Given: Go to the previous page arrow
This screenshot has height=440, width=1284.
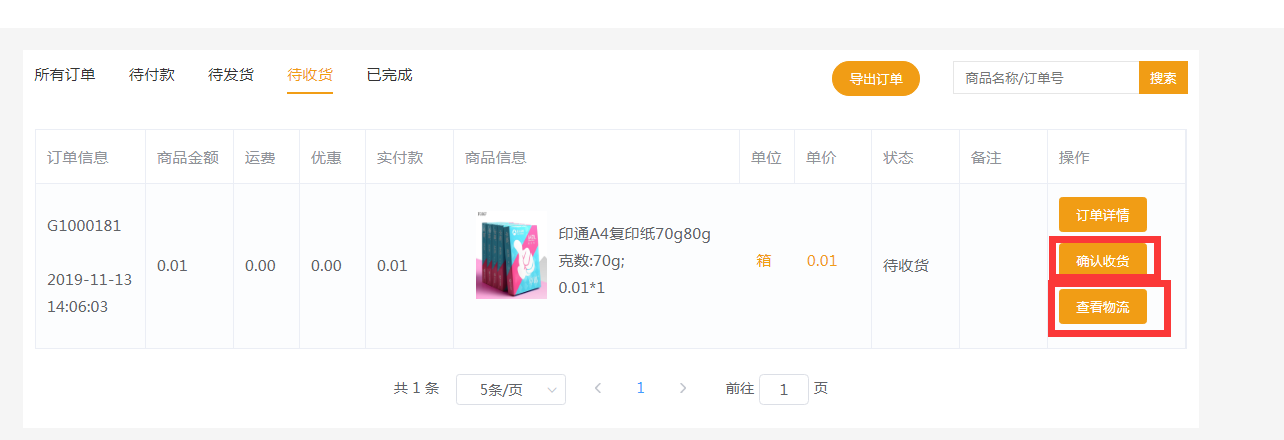Looking at the screenshot, I should tap(598, 388).
